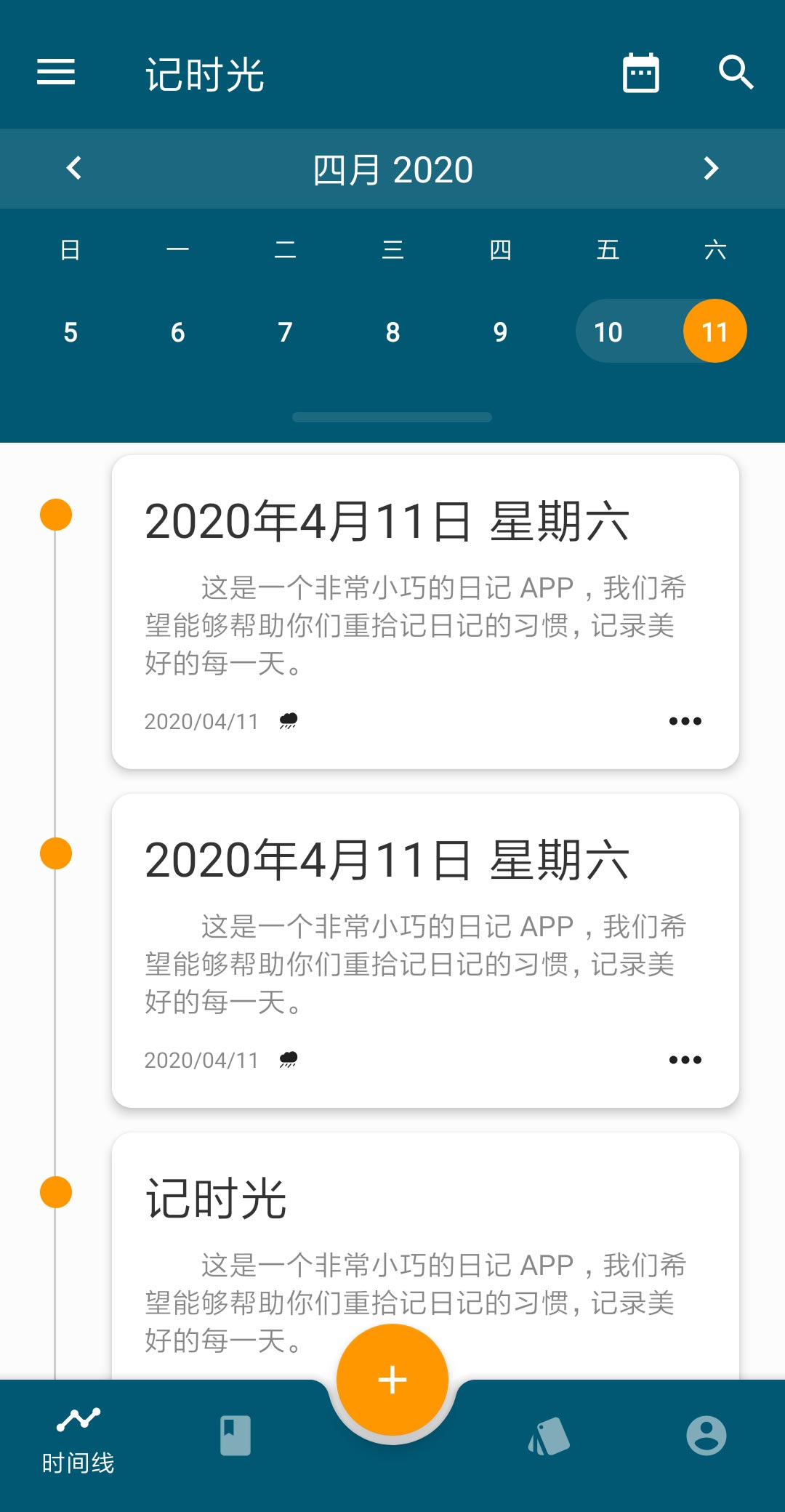
Task: Go to the previous month
Action: (x=72, y=169)
